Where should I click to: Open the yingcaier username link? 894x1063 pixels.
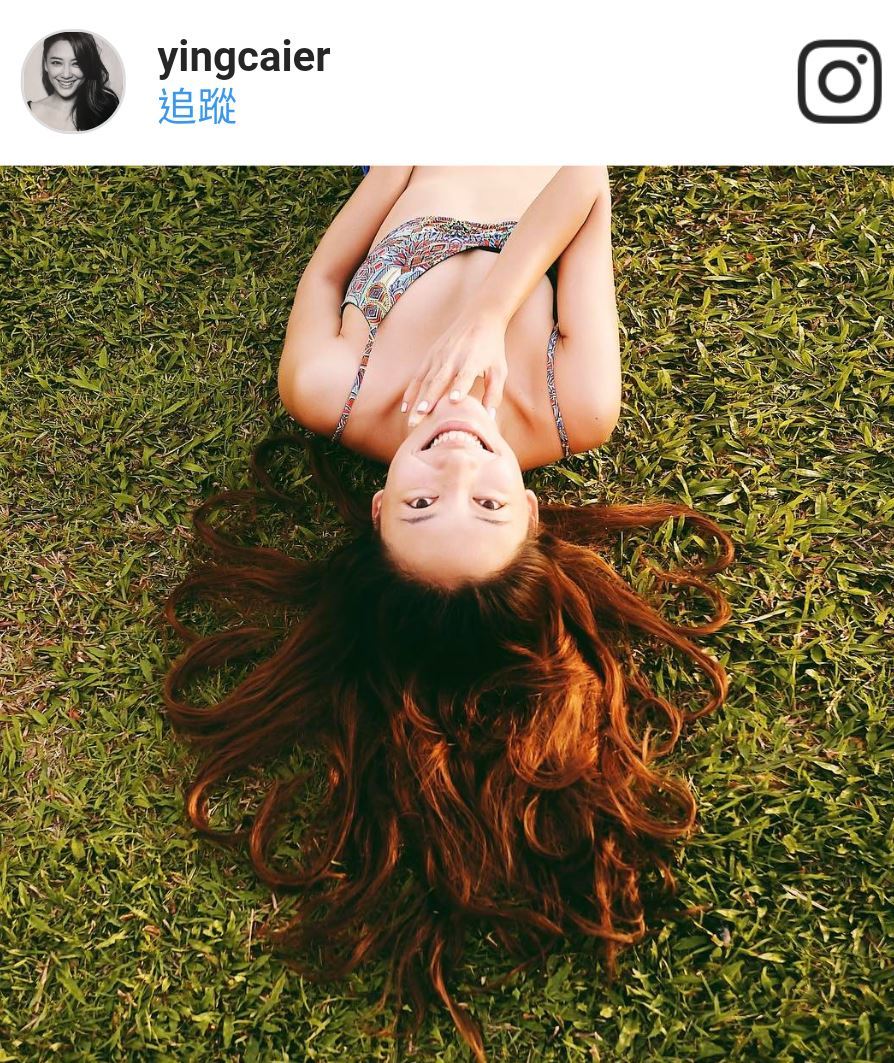click(243, 57)
